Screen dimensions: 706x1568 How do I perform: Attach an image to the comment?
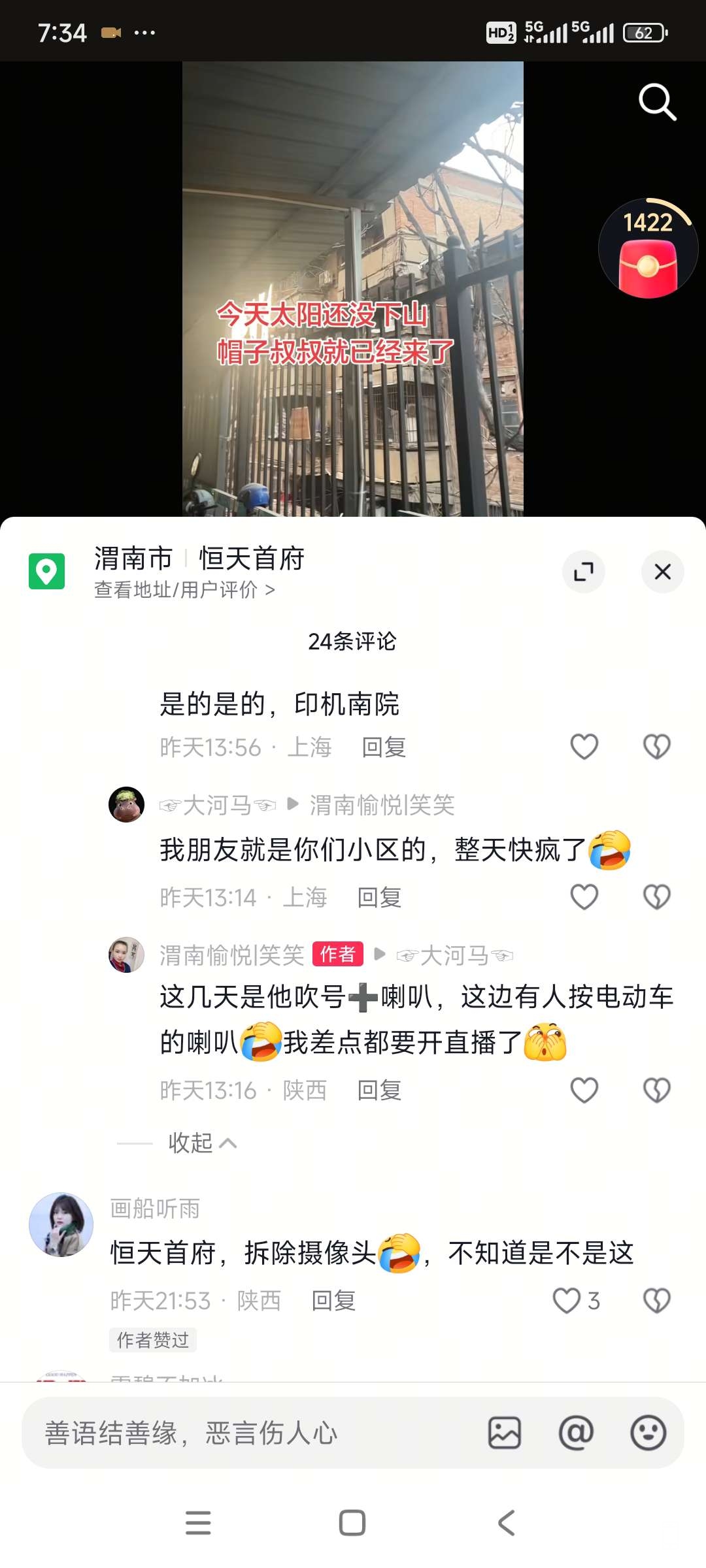pyautogui.click(x=505, y=1433)
